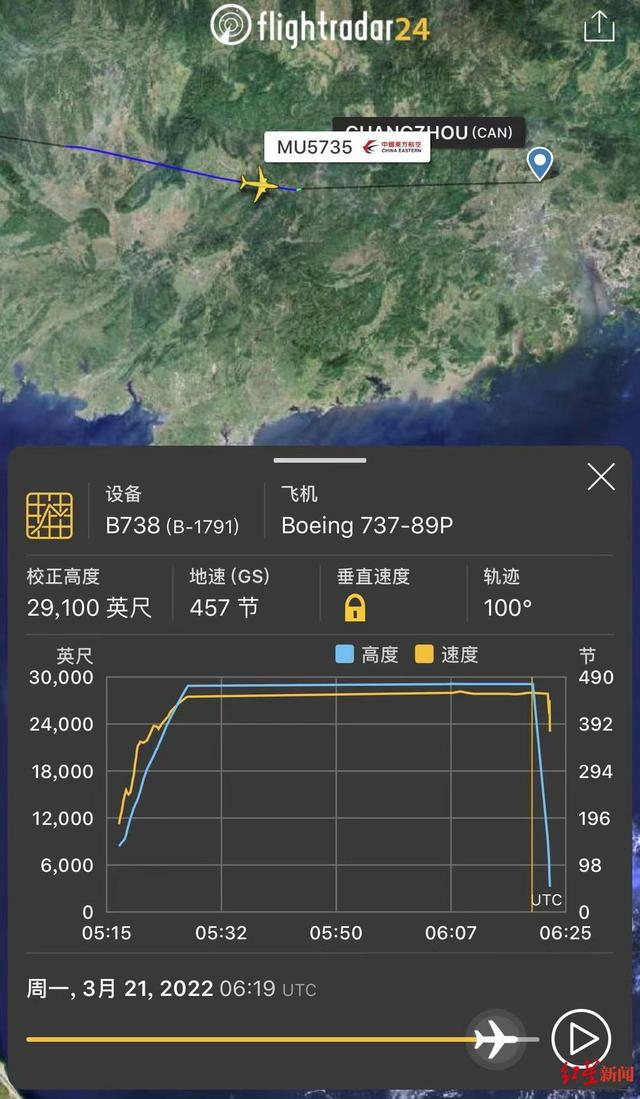This screenshot has height=1099, width=640.
Task: Tap the playback timeline plane handle
Action: tap(496, 1039)
